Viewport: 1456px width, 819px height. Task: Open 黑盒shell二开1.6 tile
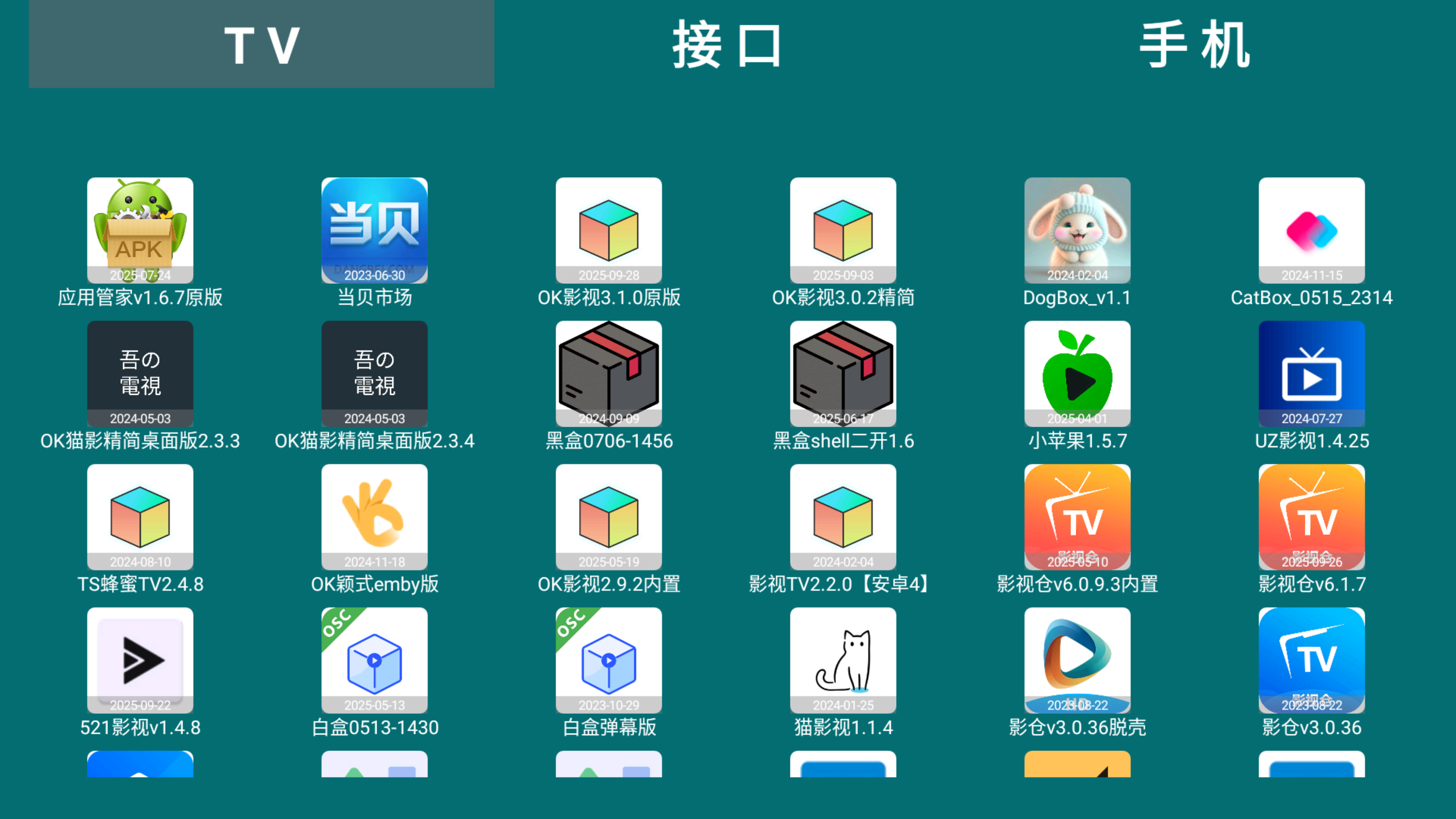[x=843, y=374]
